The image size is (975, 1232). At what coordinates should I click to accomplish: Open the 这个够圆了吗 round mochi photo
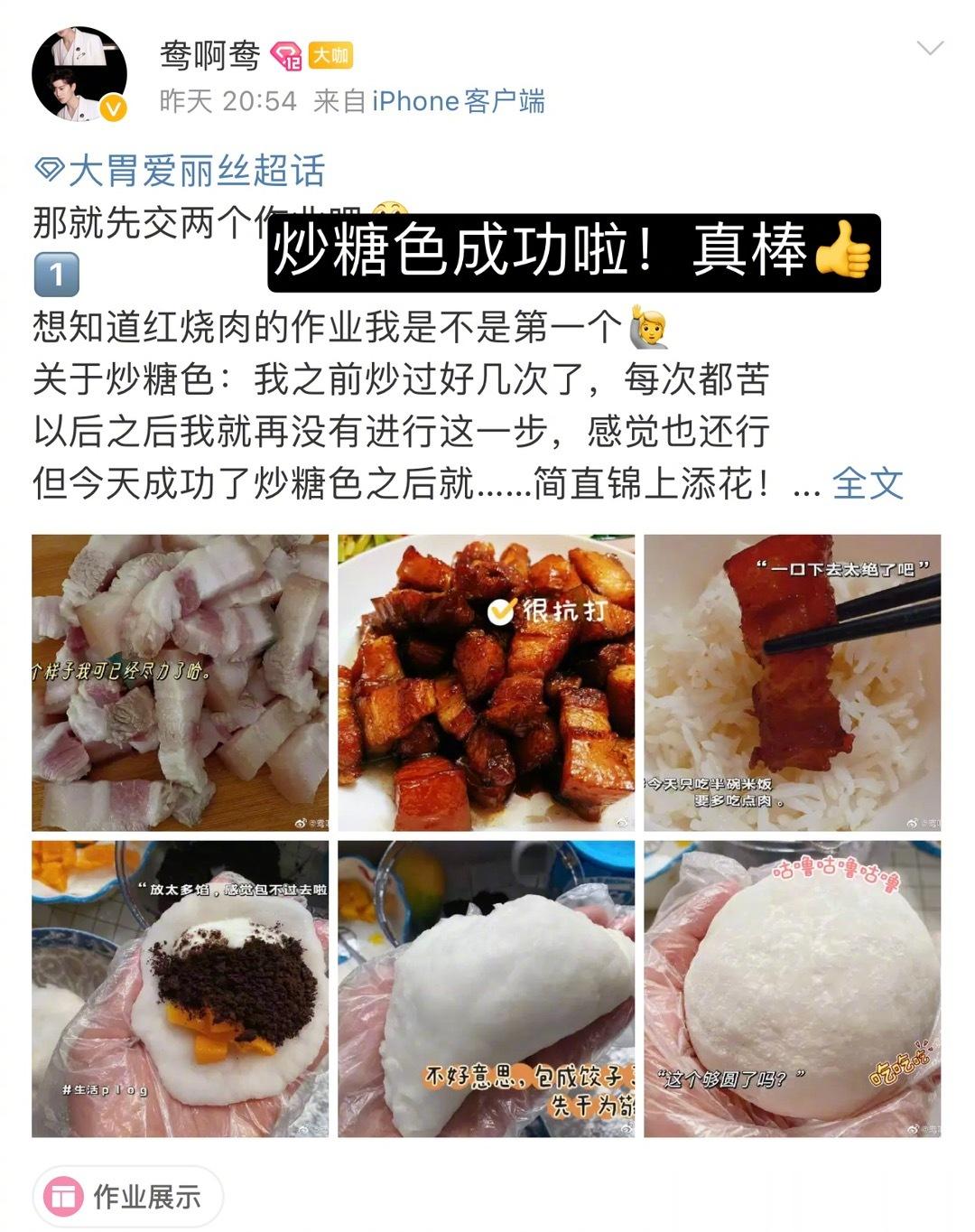coord(792,988)
